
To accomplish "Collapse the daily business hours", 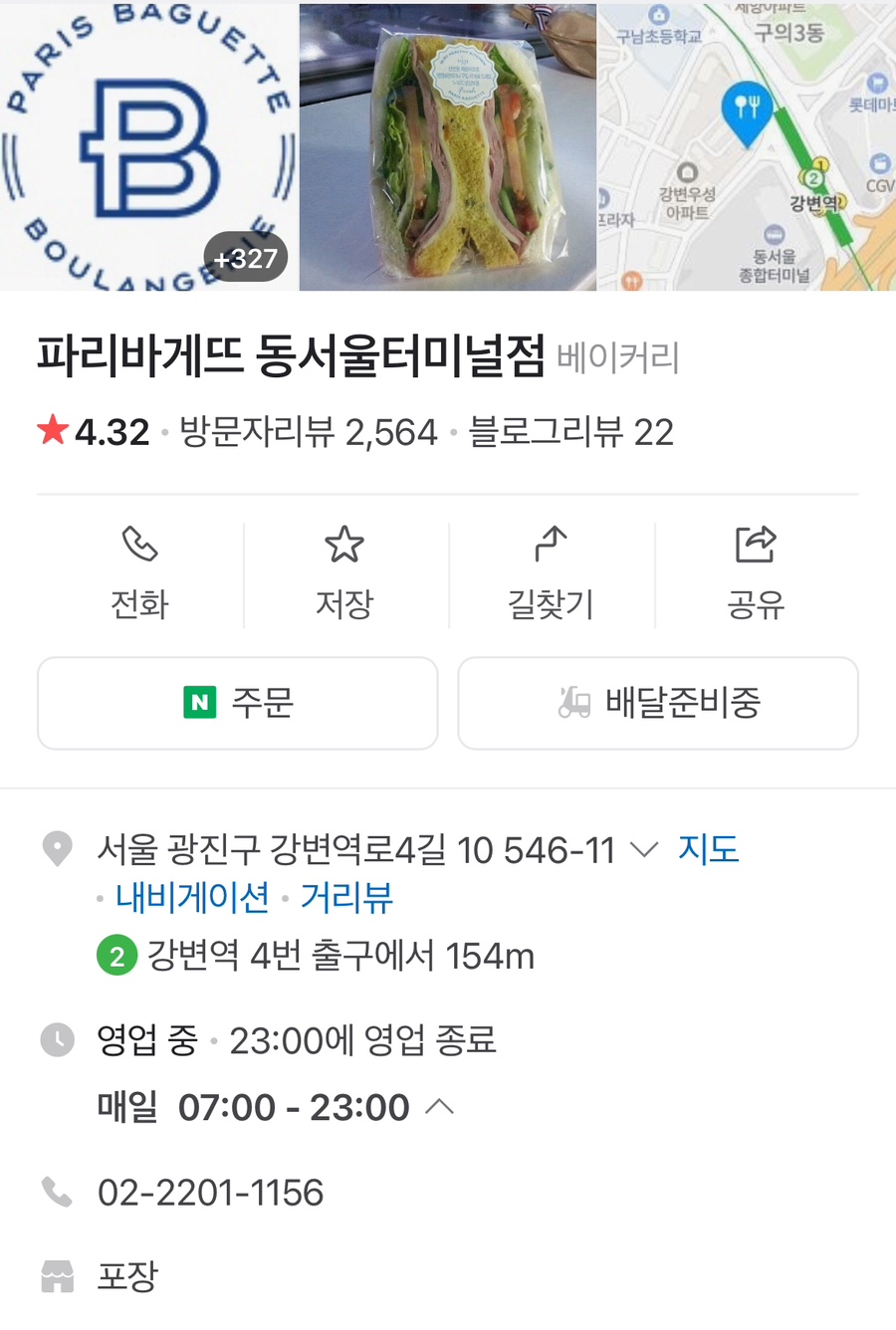I will (440, 1107).
